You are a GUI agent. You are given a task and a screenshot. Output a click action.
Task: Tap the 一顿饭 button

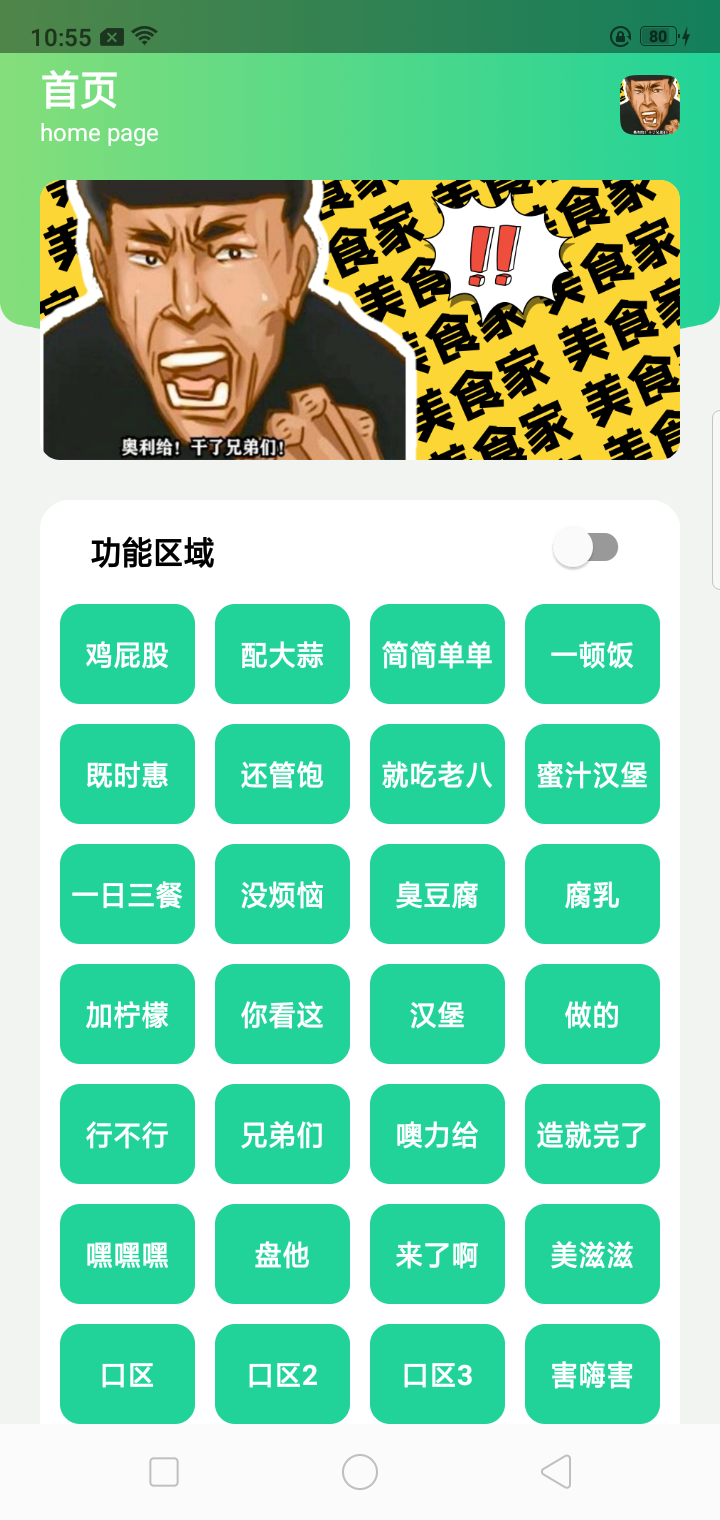[x=592, y=654]
